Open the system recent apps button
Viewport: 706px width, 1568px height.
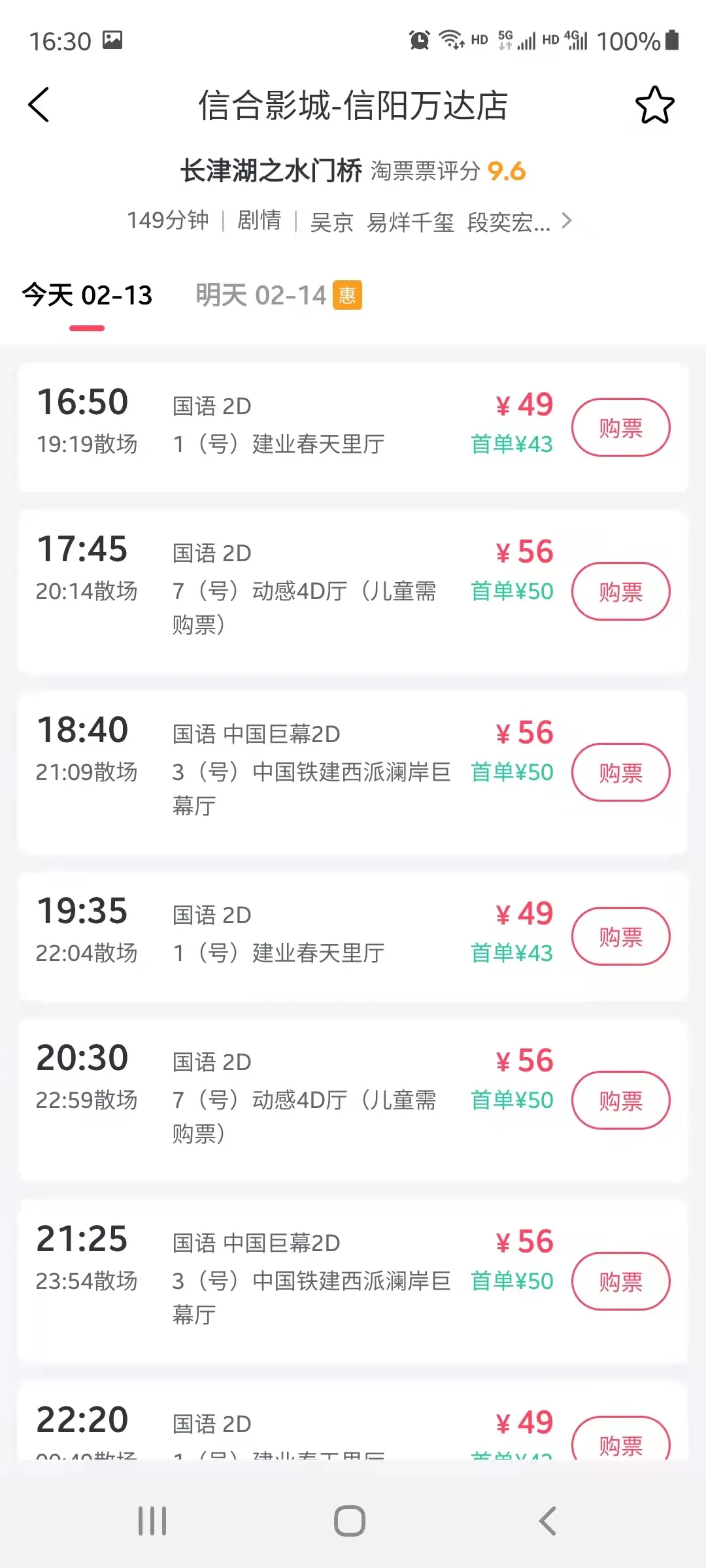coord(152,1521)
